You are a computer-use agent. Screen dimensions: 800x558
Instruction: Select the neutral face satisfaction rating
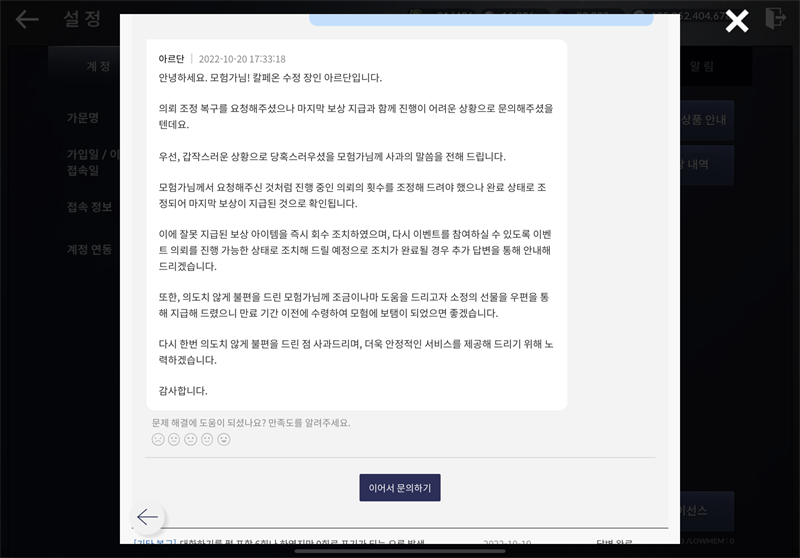(191, 439)
